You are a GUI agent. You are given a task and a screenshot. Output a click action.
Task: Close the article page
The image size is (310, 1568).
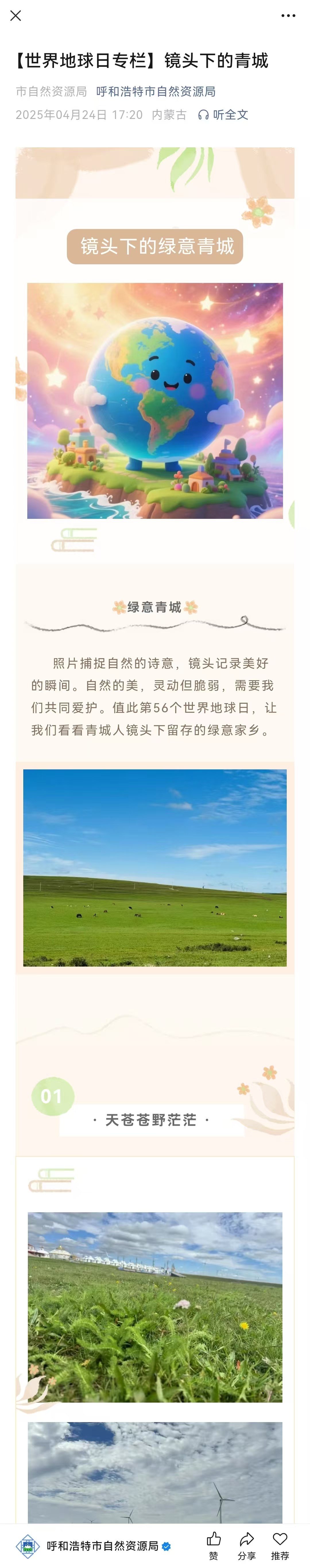pyautogui.click(x=16, y=16)
